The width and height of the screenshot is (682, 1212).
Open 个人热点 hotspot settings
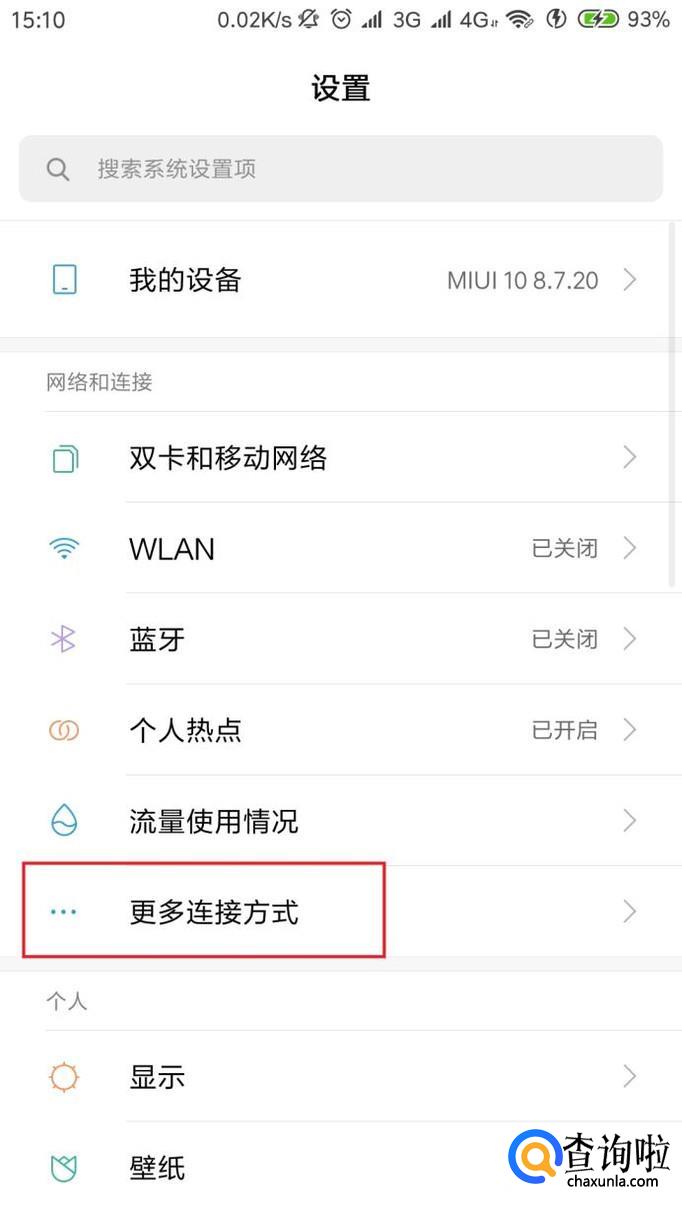340,730
